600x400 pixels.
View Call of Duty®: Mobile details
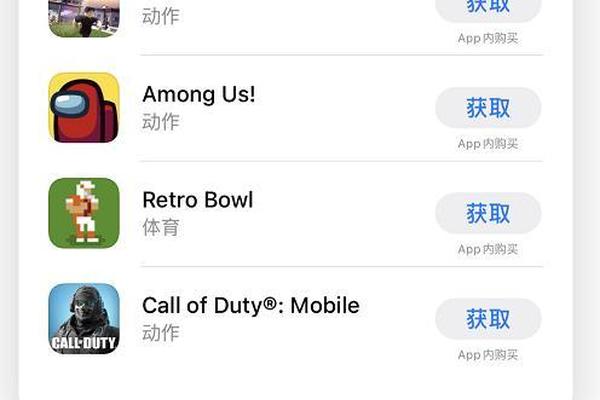coord(250,306)
